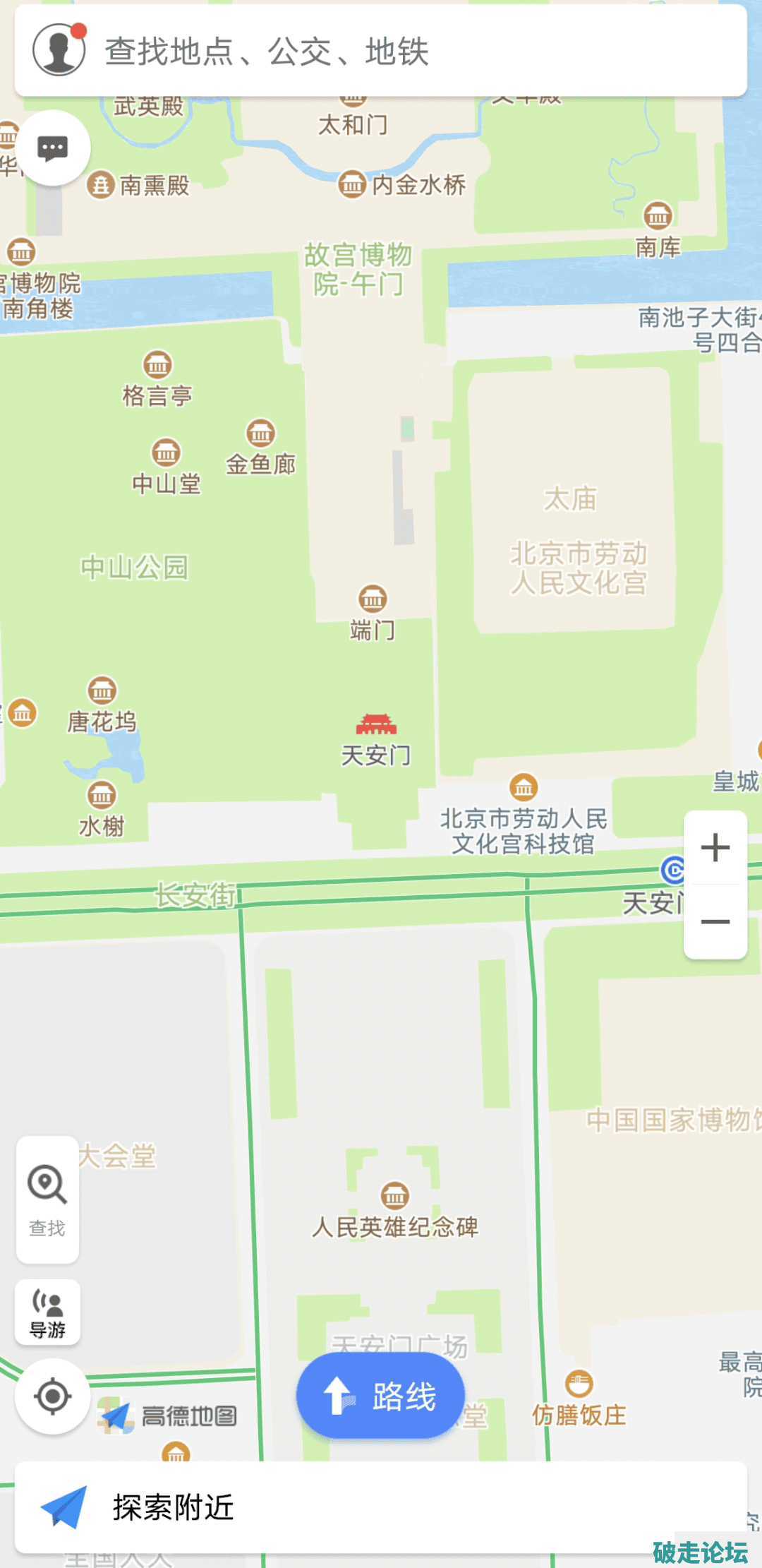Open the 导游 tour guide button
Screen dimensions: 762x1568
point(47,1312)
